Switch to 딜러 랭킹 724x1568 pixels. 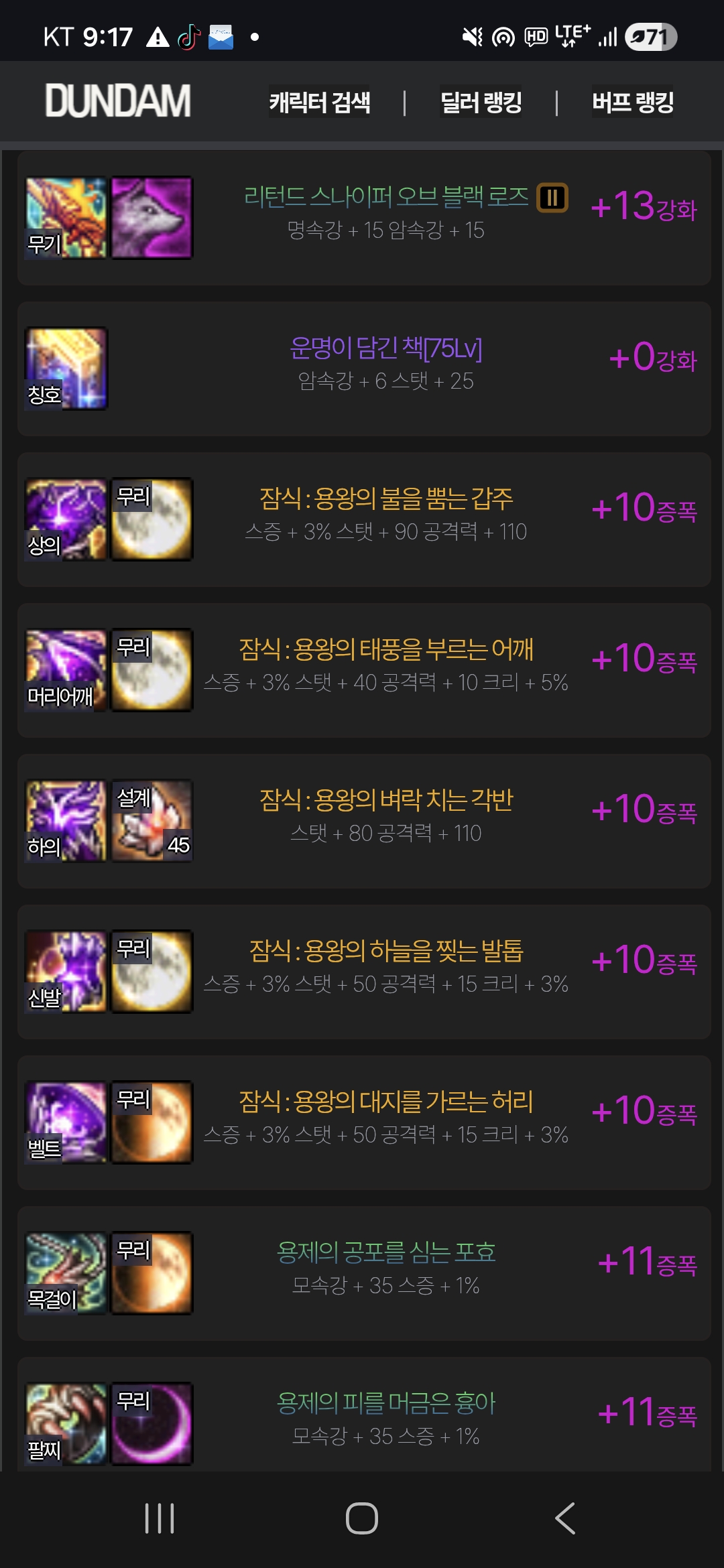coord(481,102)
